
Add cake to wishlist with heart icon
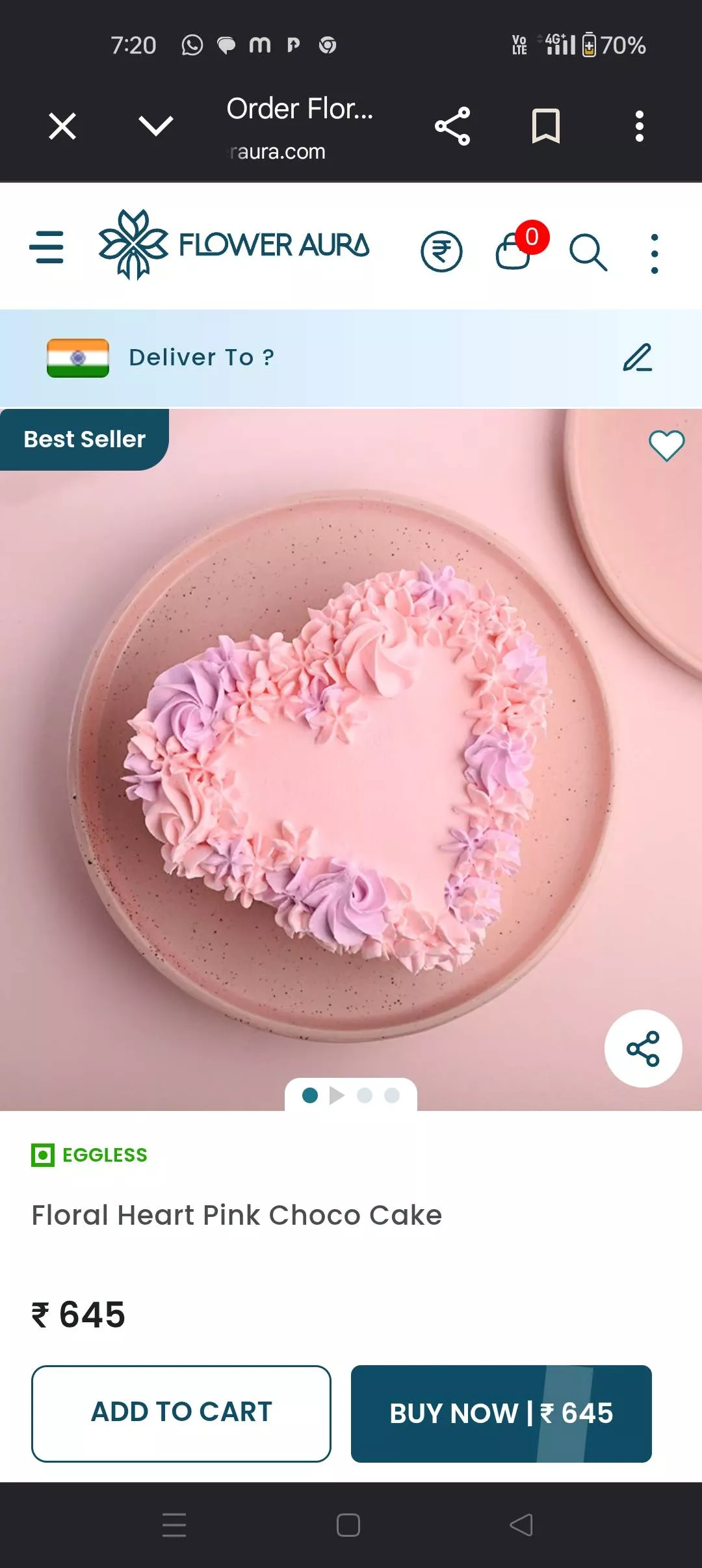pos(666,446)
